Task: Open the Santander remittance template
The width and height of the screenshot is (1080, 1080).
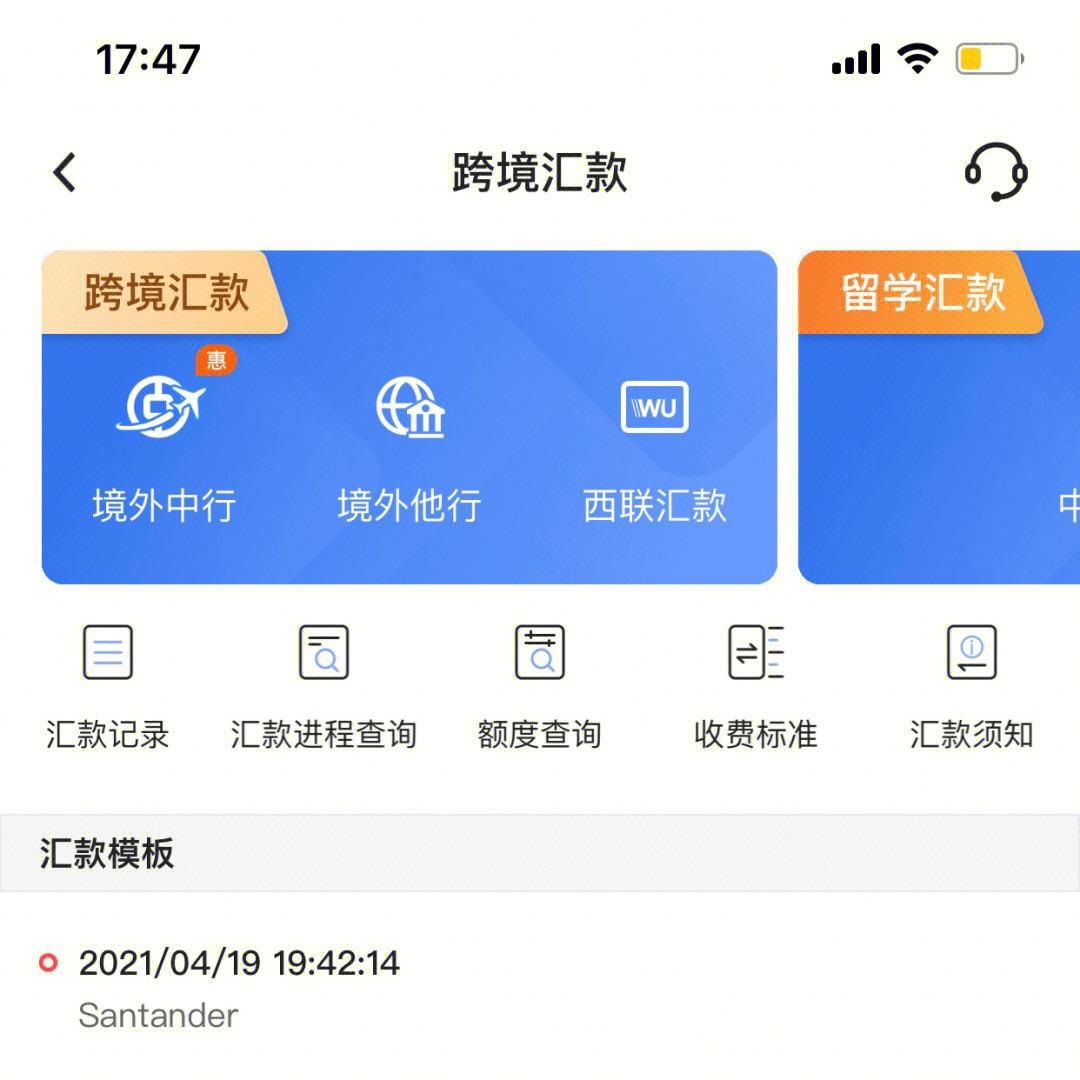Action: pos(240,988)
